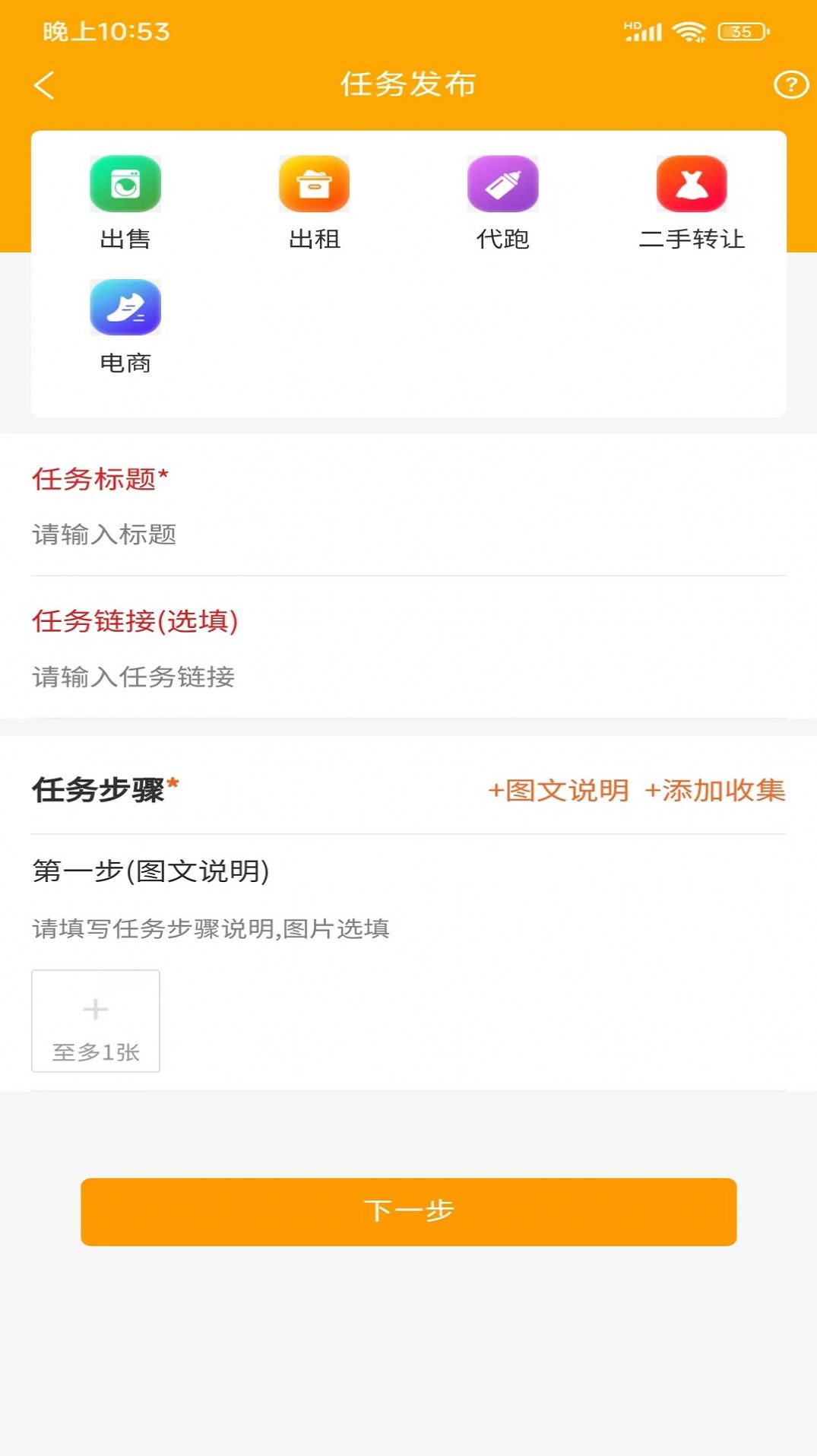817x1456 pixels.
Task: Focus the 请输入任务链接 link input field
Action: tap(228, 676)
